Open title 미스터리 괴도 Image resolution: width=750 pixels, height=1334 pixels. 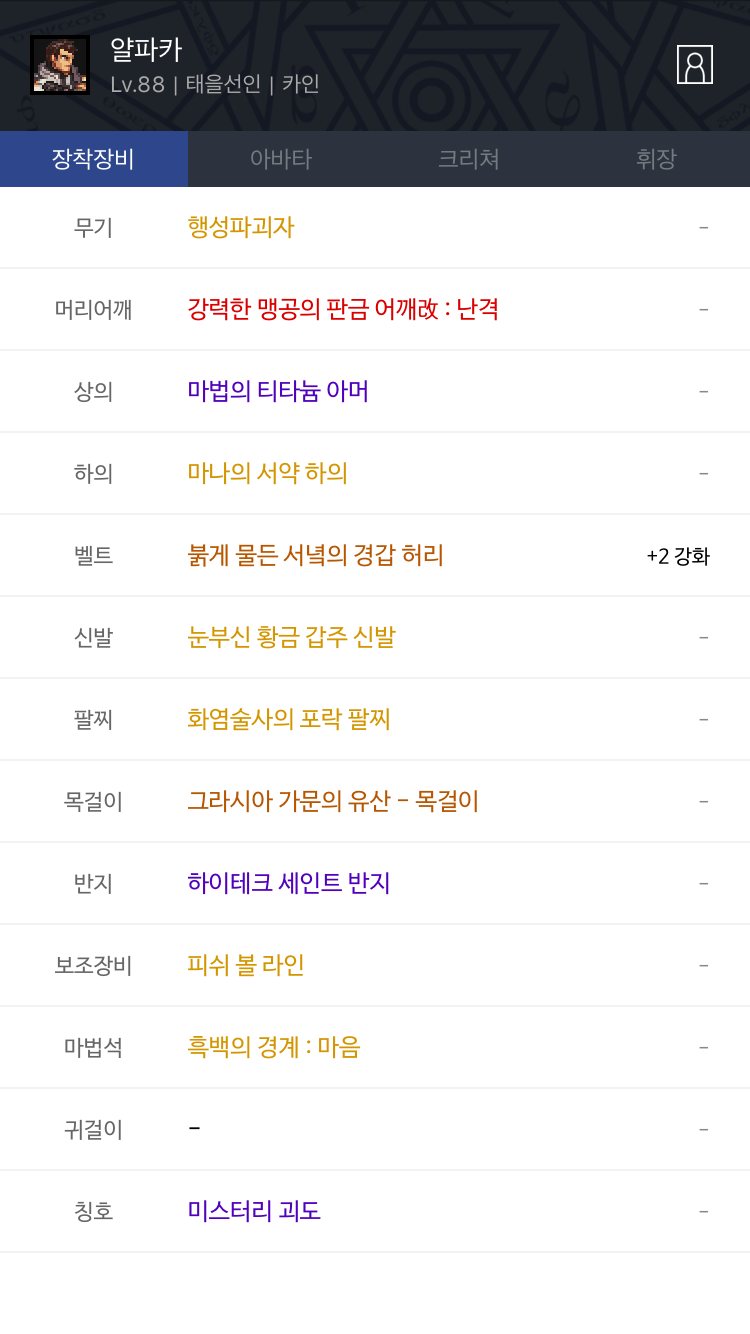point(254,1211)
